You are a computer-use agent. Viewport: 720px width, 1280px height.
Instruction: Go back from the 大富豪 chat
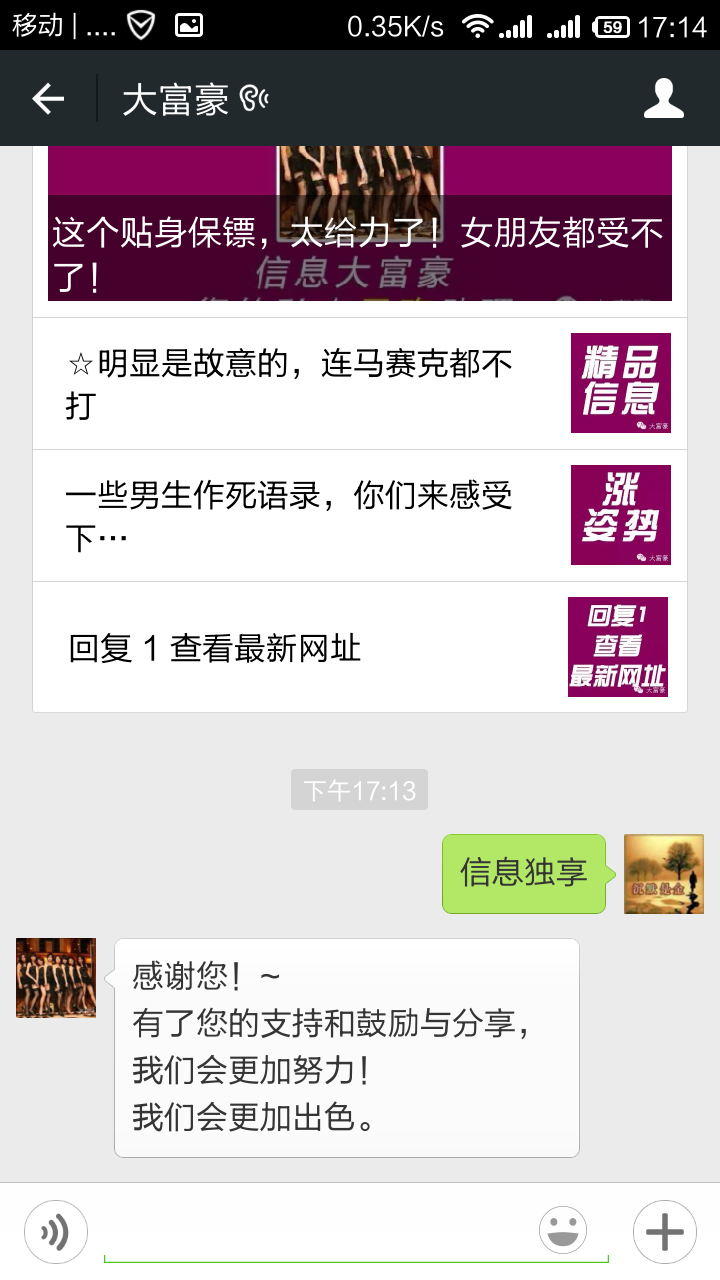click(x=48, y=98)
